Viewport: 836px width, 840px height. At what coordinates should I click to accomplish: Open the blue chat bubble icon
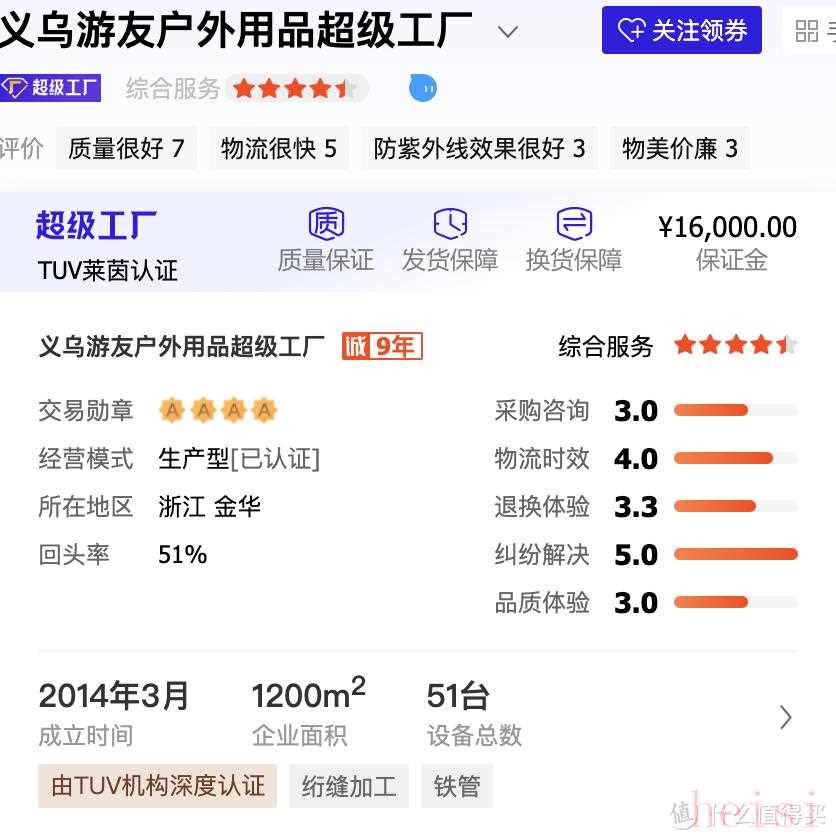pyautogui.click(x=423, y=89)
